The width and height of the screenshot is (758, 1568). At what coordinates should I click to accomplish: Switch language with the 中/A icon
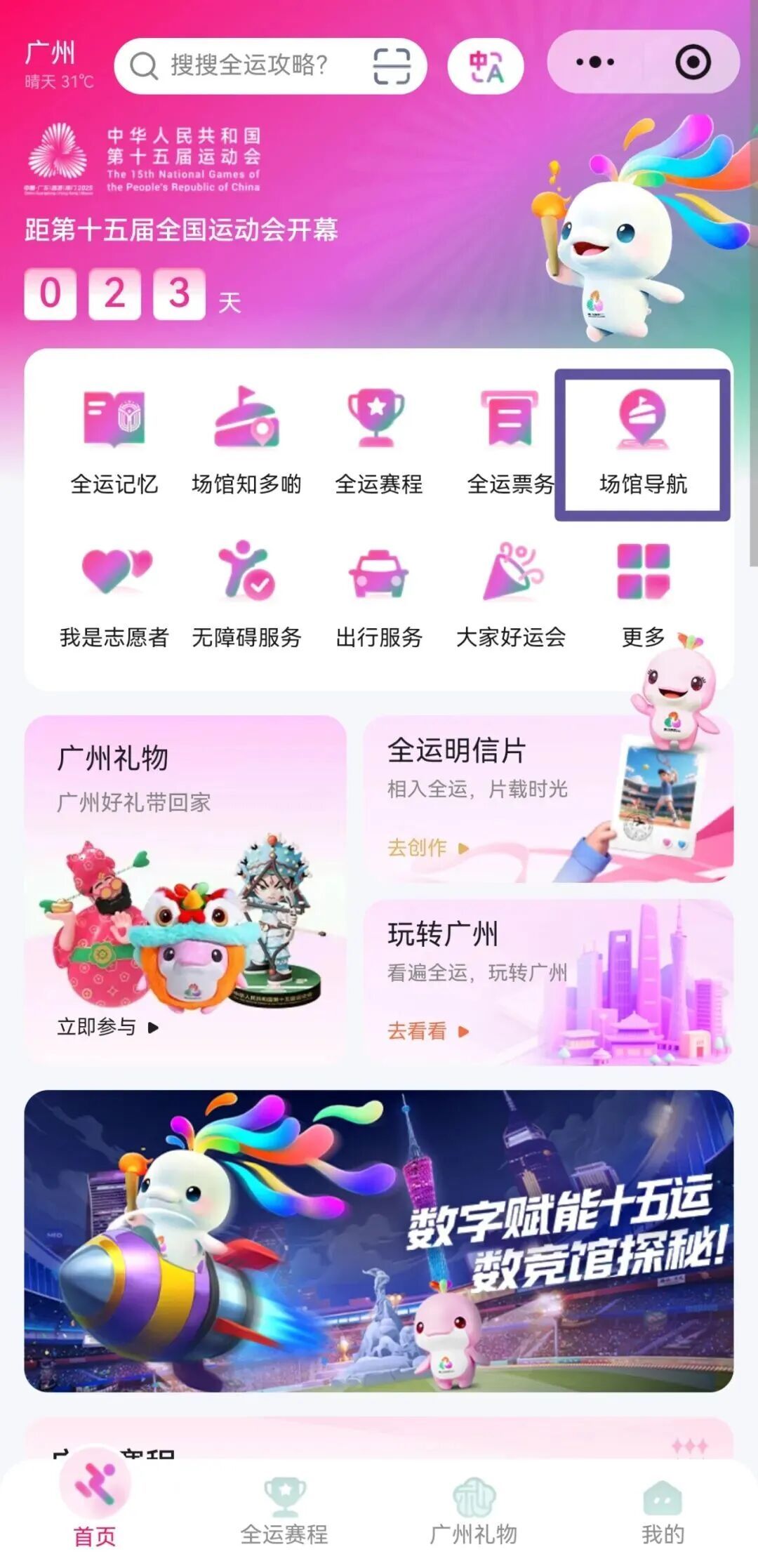click(x=486, y=66)
